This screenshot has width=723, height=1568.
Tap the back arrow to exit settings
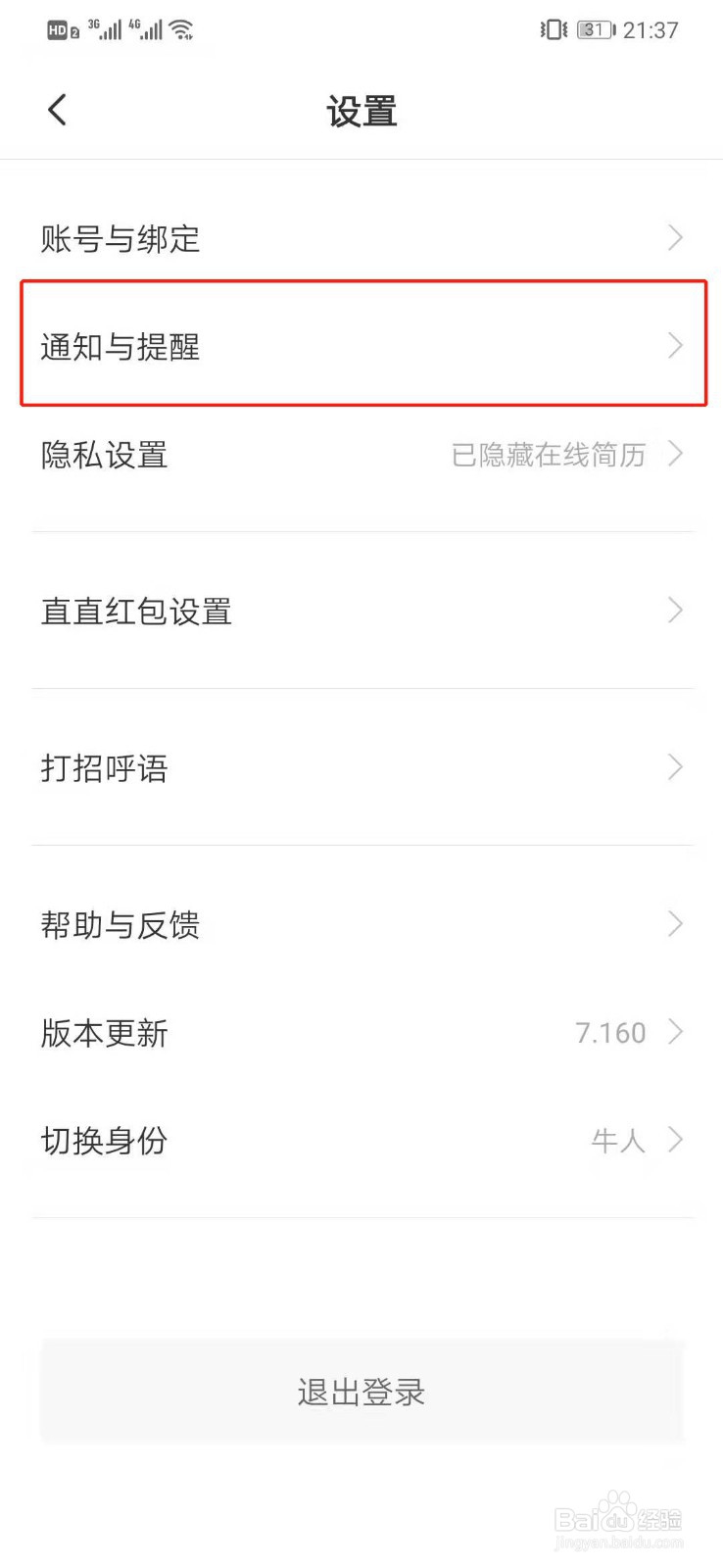(x=56, y=110)
